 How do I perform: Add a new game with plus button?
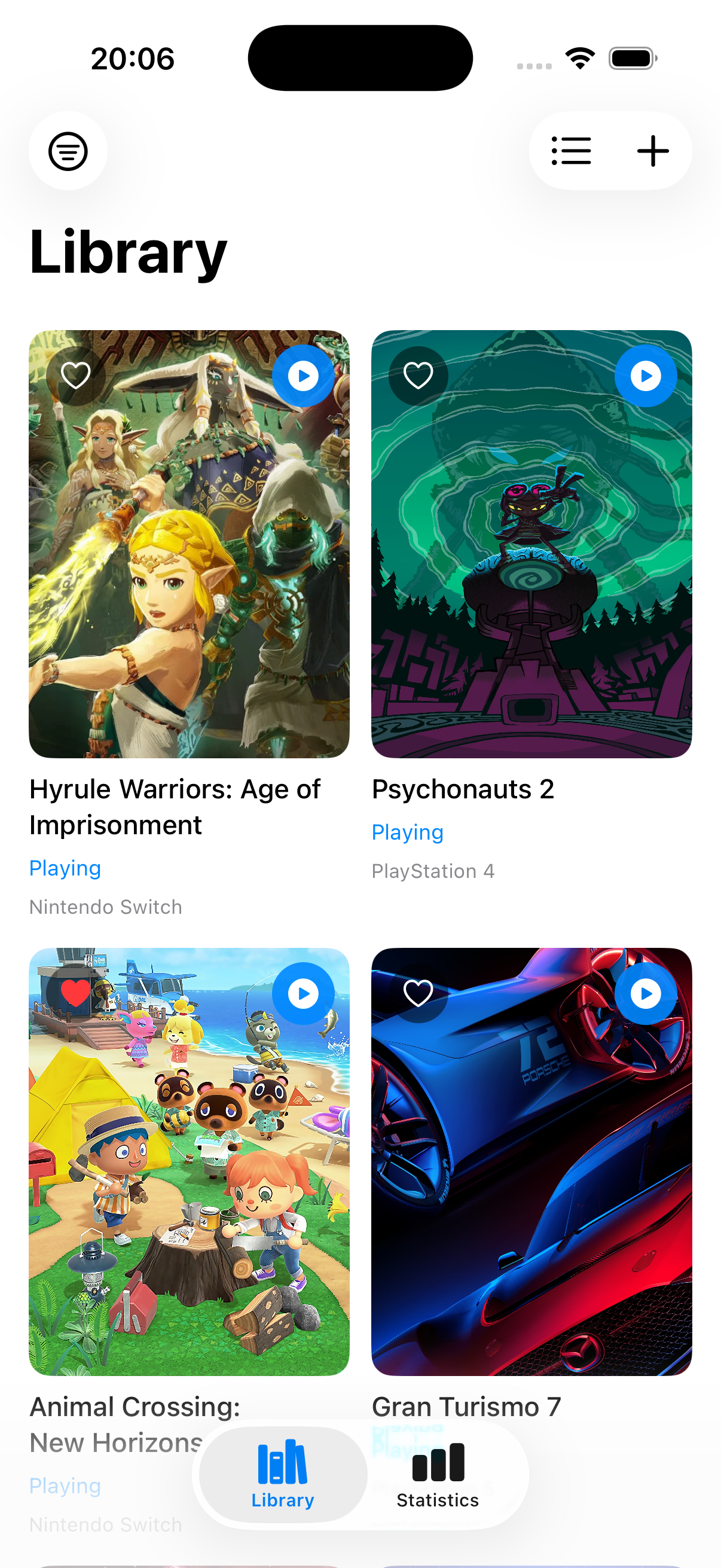(x=652, y=151)
